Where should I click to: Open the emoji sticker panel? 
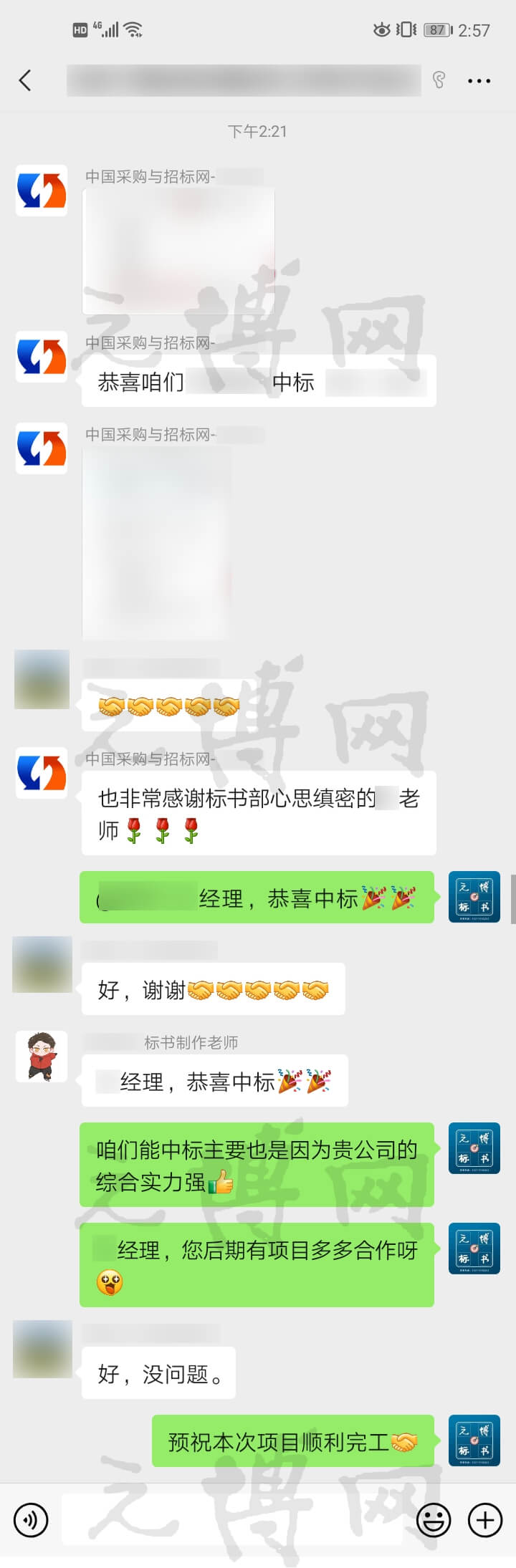point(434,1519)
